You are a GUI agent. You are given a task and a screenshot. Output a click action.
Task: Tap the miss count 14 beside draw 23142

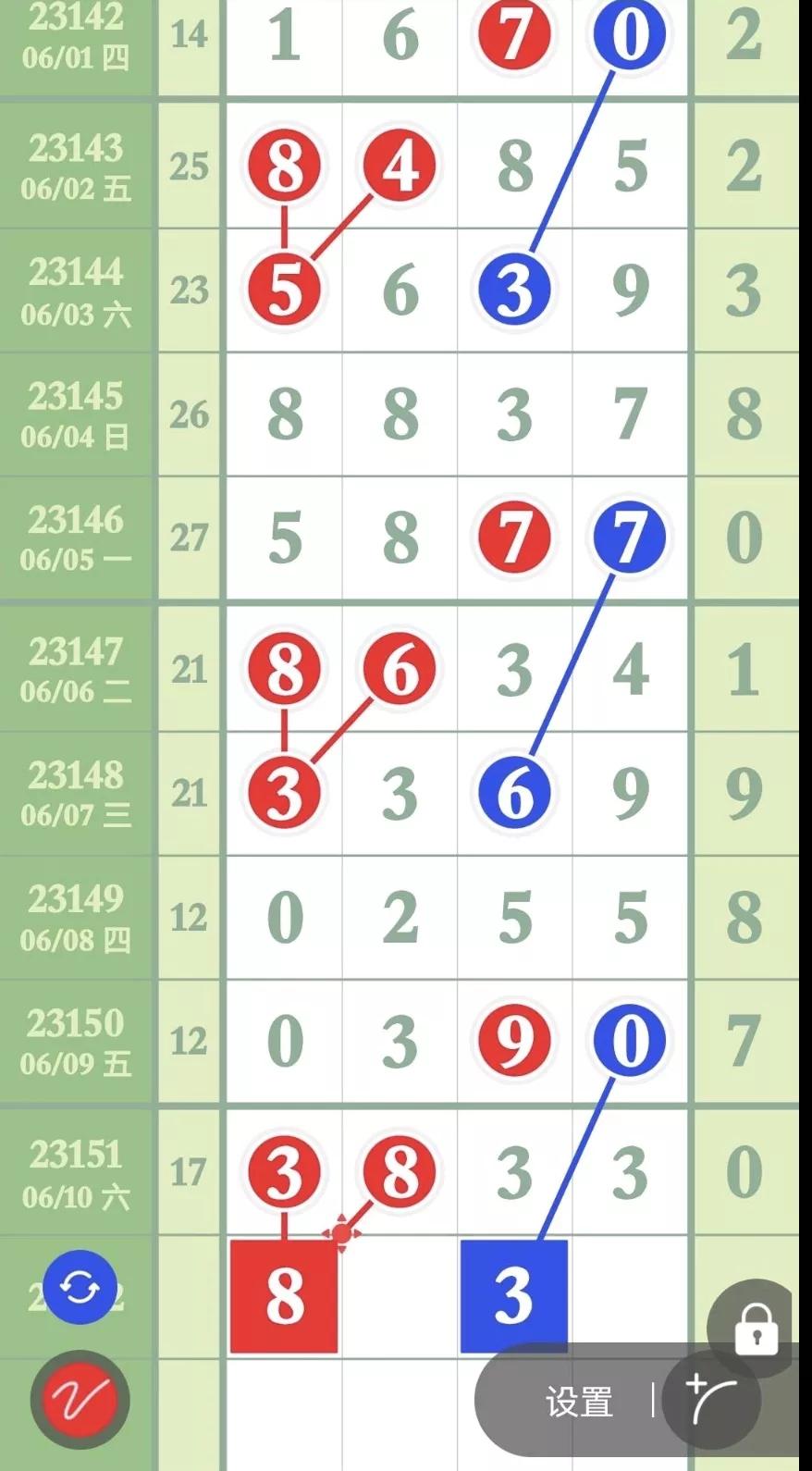click(189, 34)
